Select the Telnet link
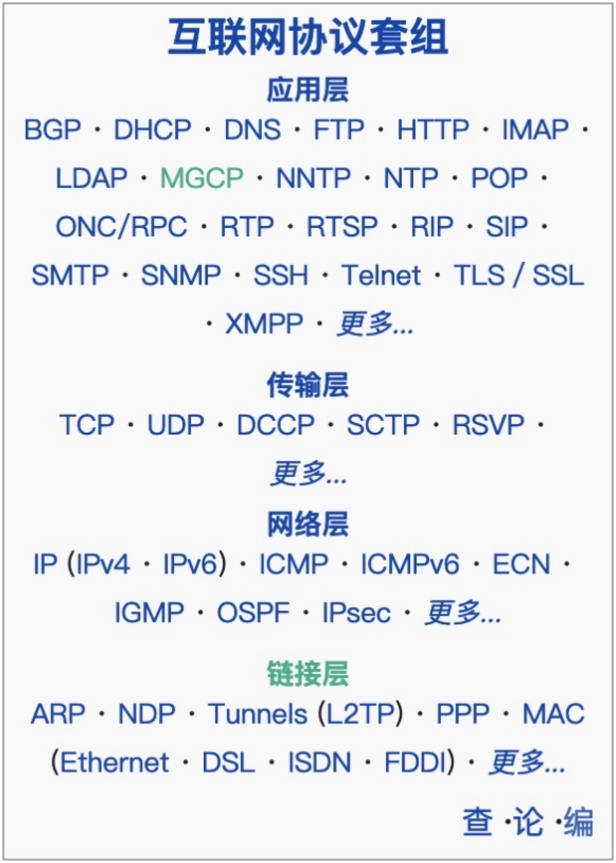The width and height of the screenshot is (616, 863). point(382,275)
